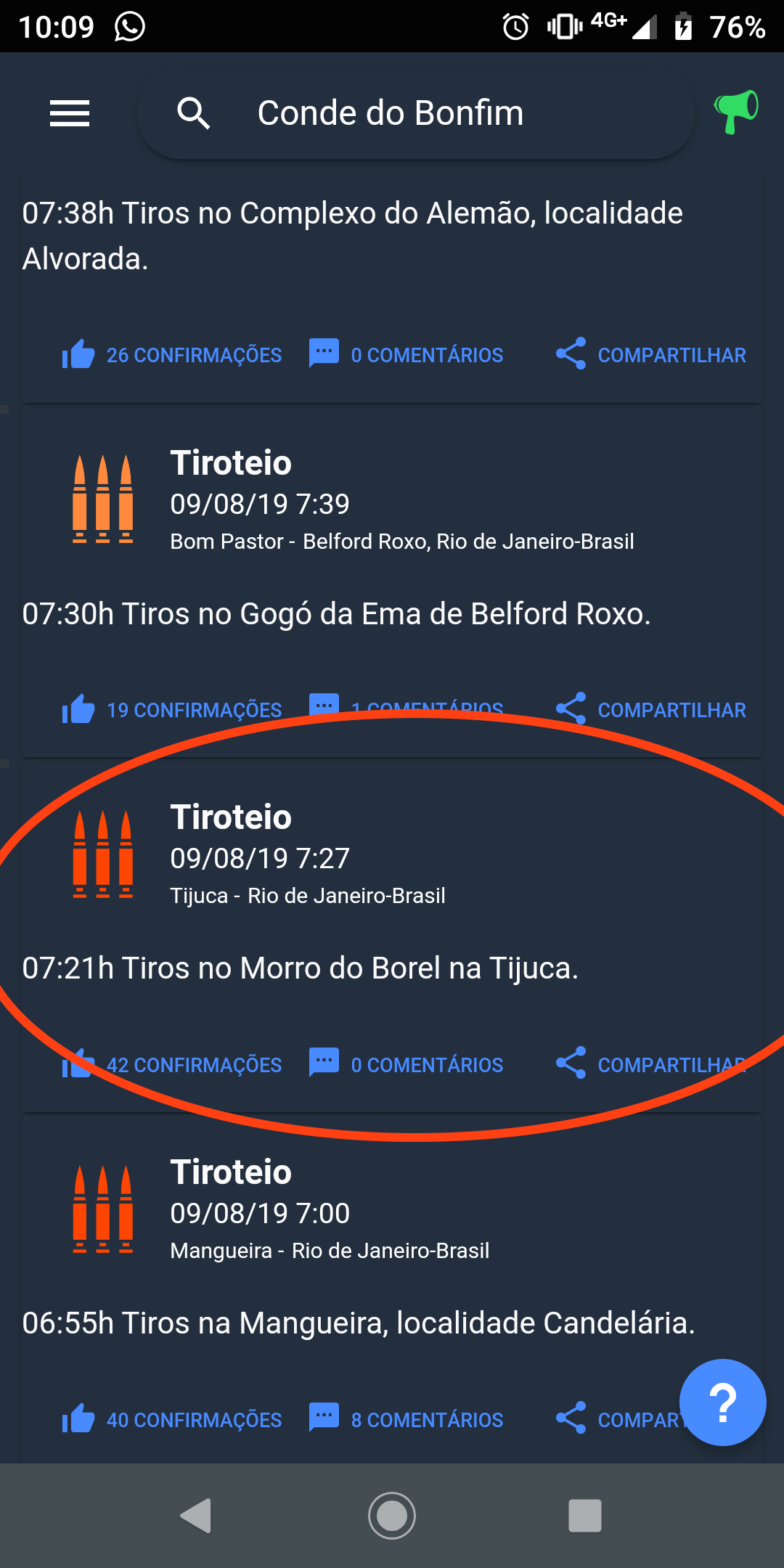
Task: Open the green megaphone report icon
Action: (x=736, y=112)
